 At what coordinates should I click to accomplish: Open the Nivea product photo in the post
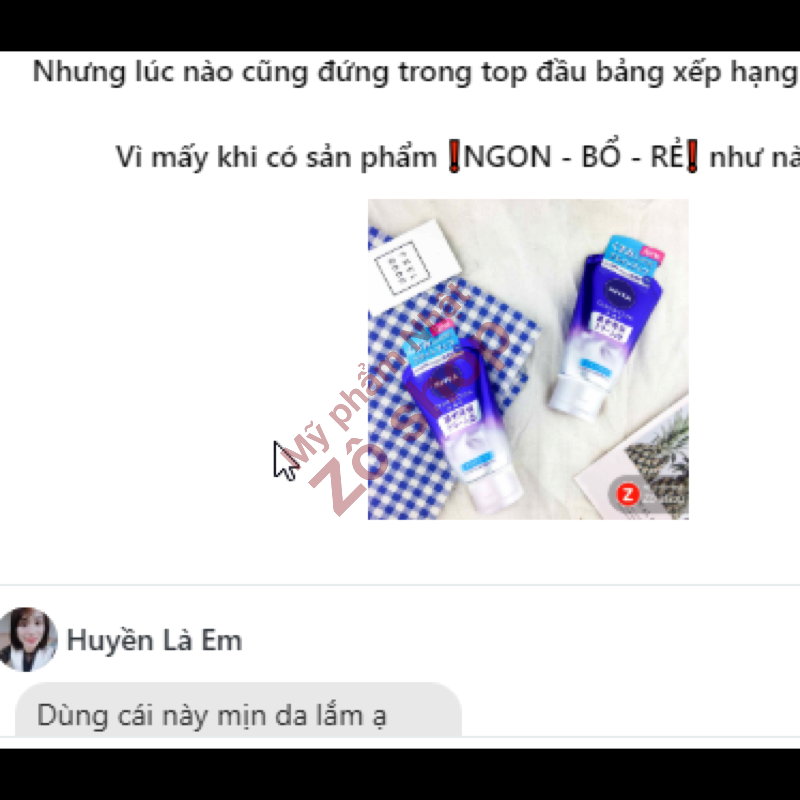(528, 360)
